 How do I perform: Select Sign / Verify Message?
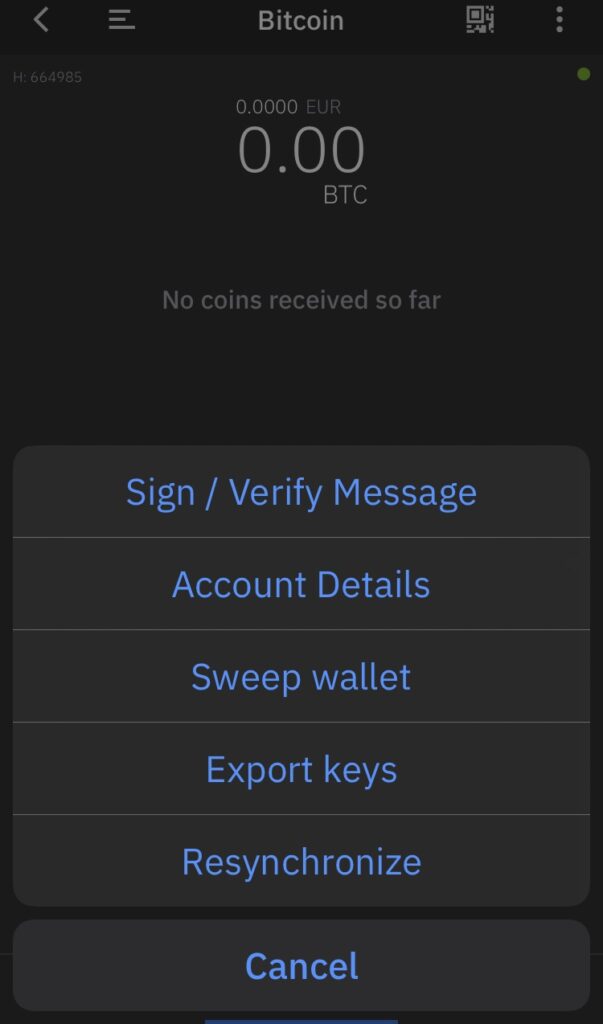click(301, 492)
